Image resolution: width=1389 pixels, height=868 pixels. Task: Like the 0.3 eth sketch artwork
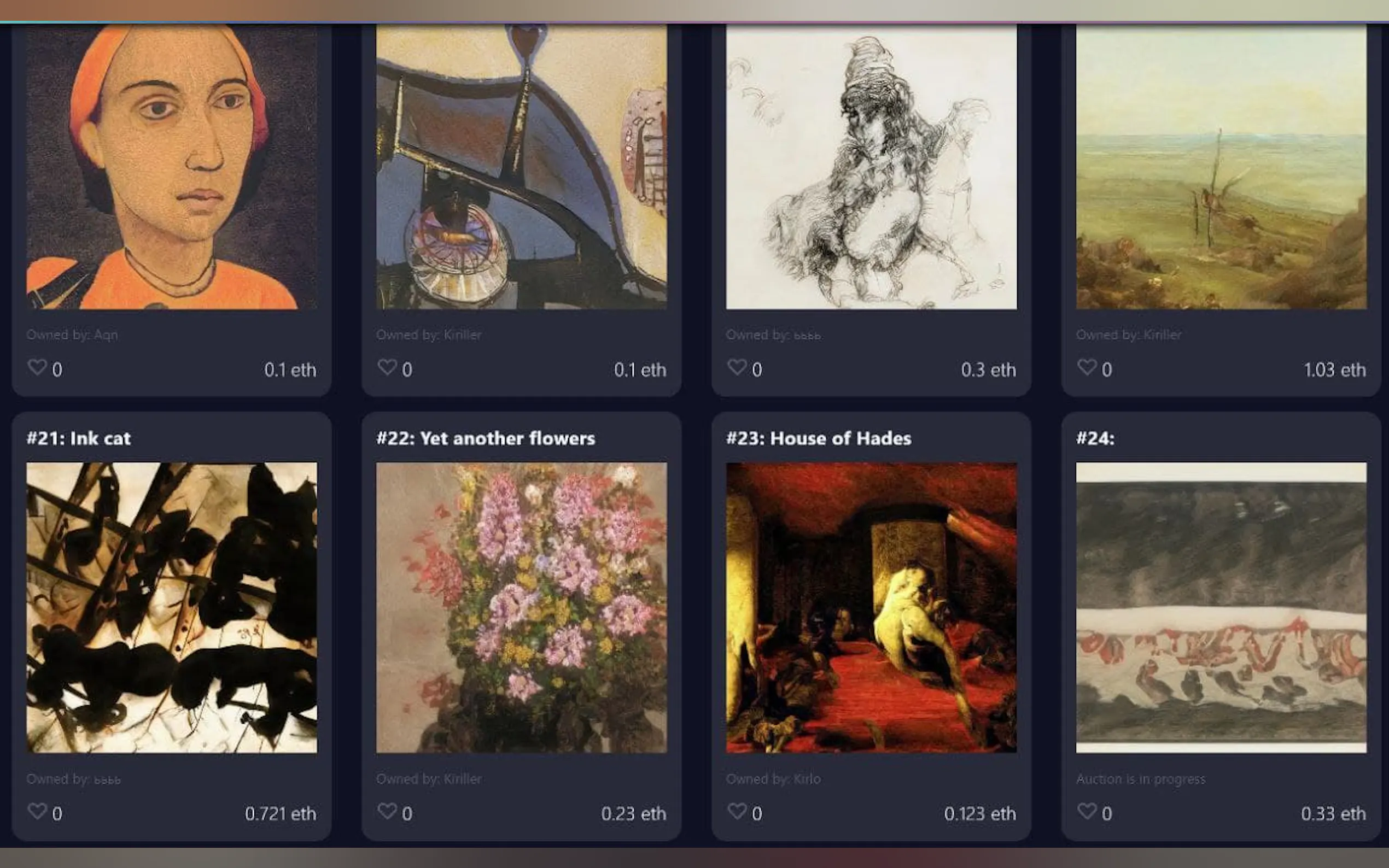[x=737, y=366]
